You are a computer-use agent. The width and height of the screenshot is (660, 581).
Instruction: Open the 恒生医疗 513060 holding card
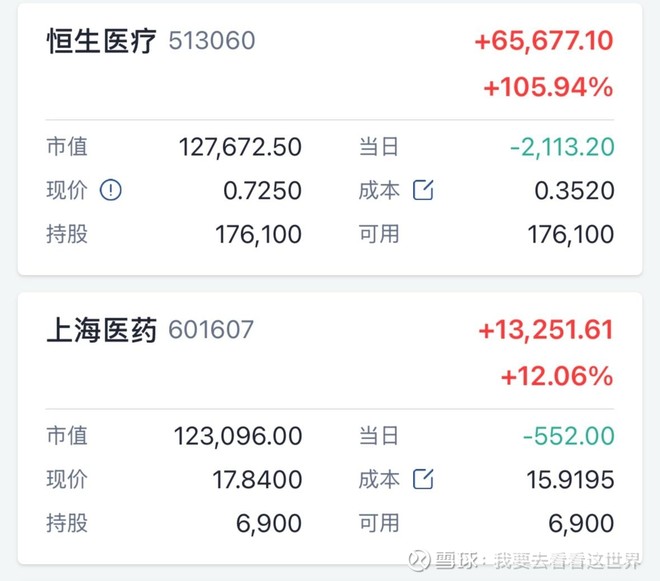pos(330,139)
